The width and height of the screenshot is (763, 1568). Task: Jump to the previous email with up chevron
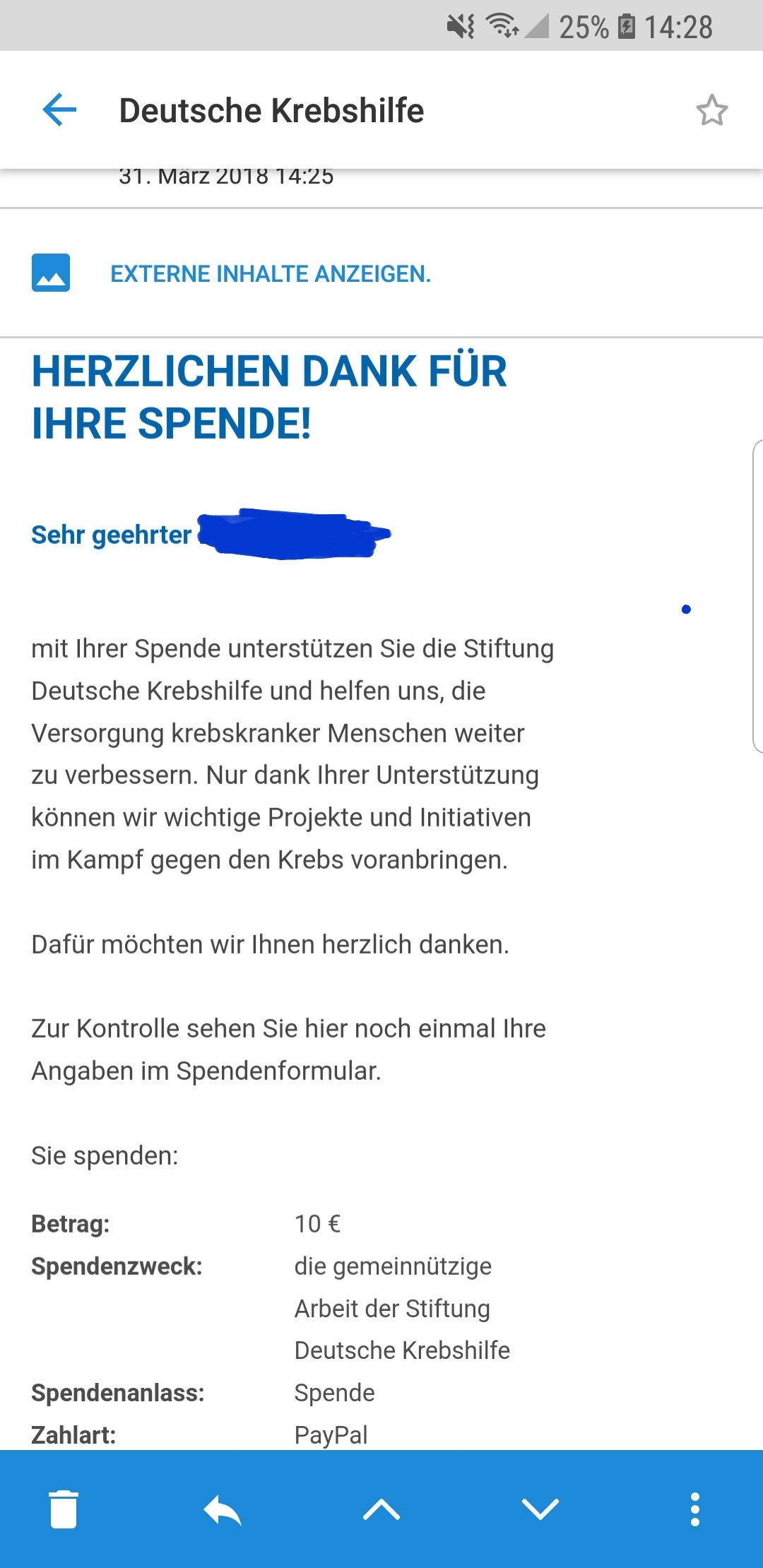(x=381, y=1509)
